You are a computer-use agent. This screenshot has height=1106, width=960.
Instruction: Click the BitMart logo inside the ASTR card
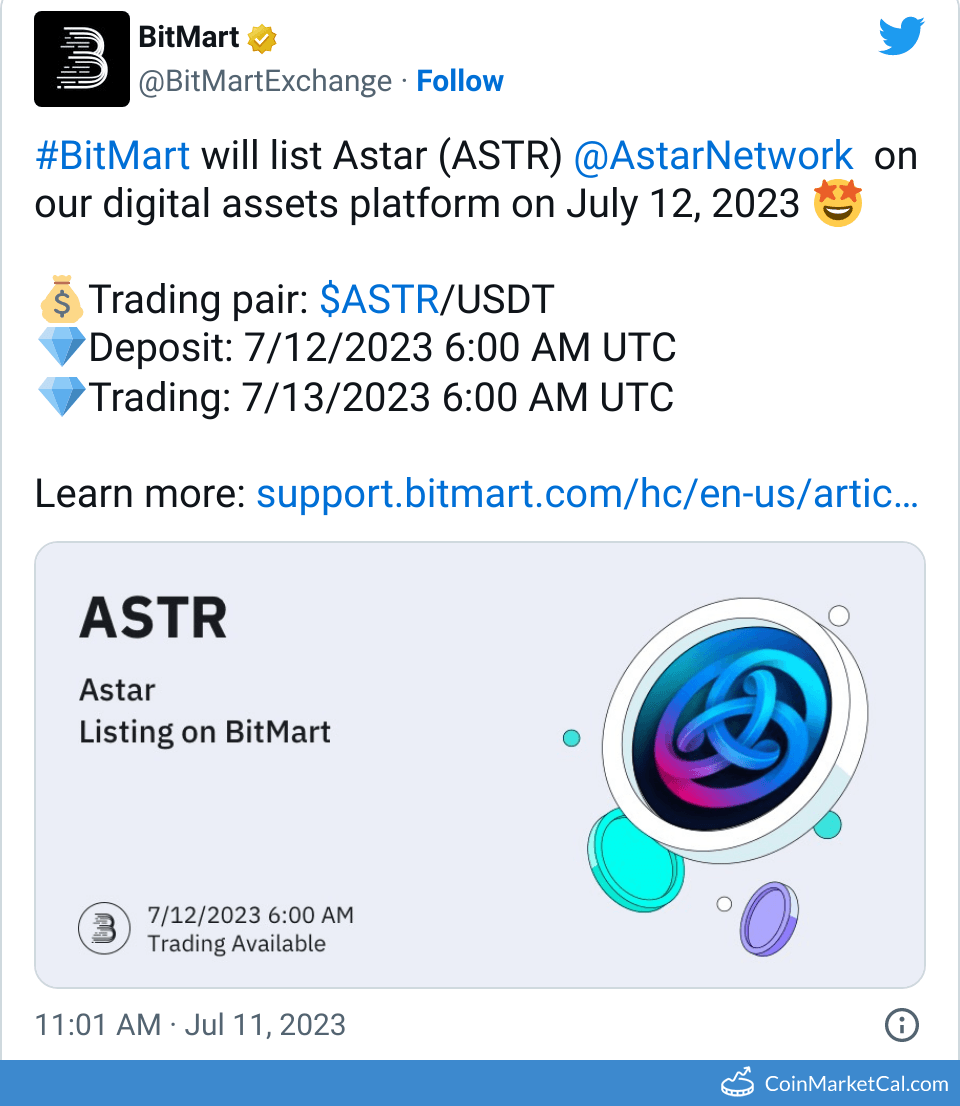104,928
